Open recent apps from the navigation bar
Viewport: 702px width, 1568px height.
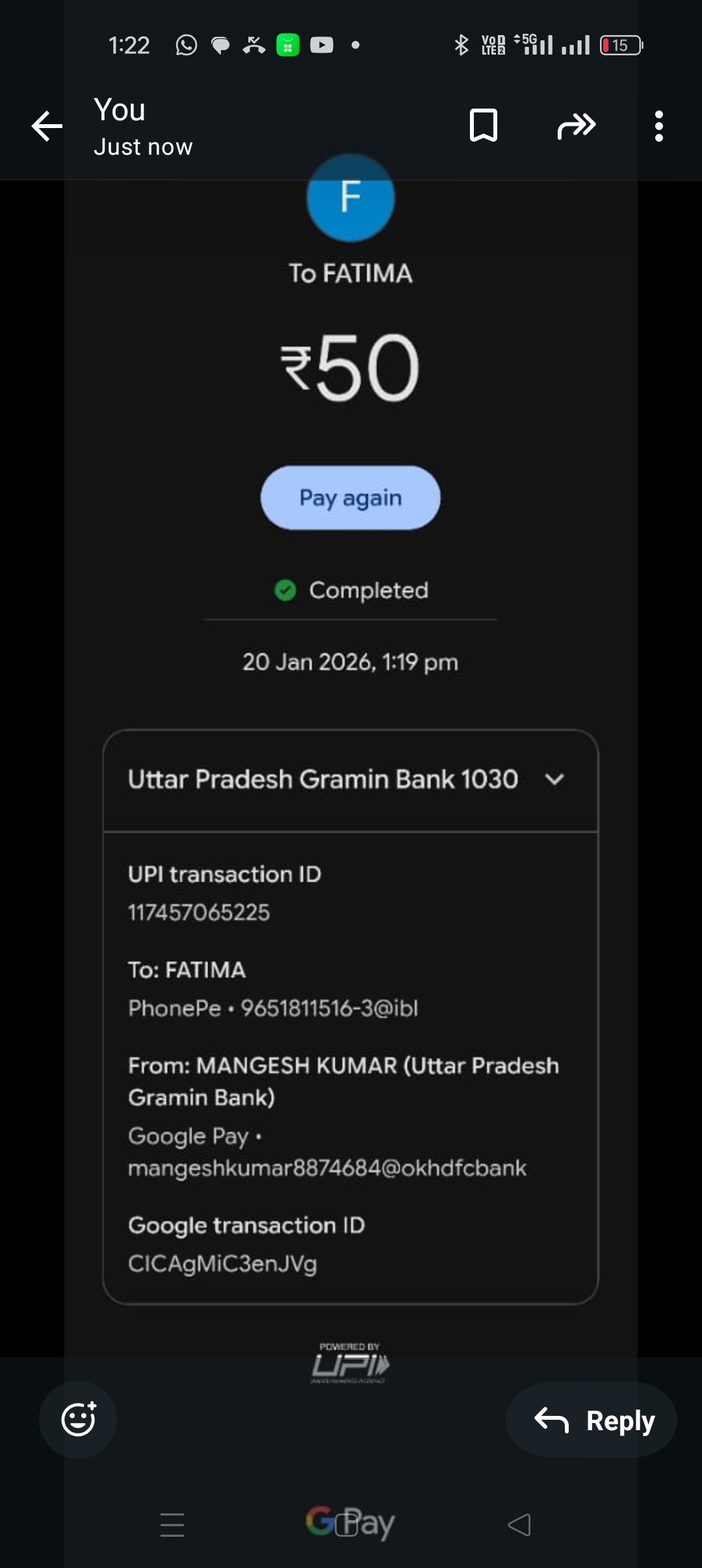pos(172,1524)
